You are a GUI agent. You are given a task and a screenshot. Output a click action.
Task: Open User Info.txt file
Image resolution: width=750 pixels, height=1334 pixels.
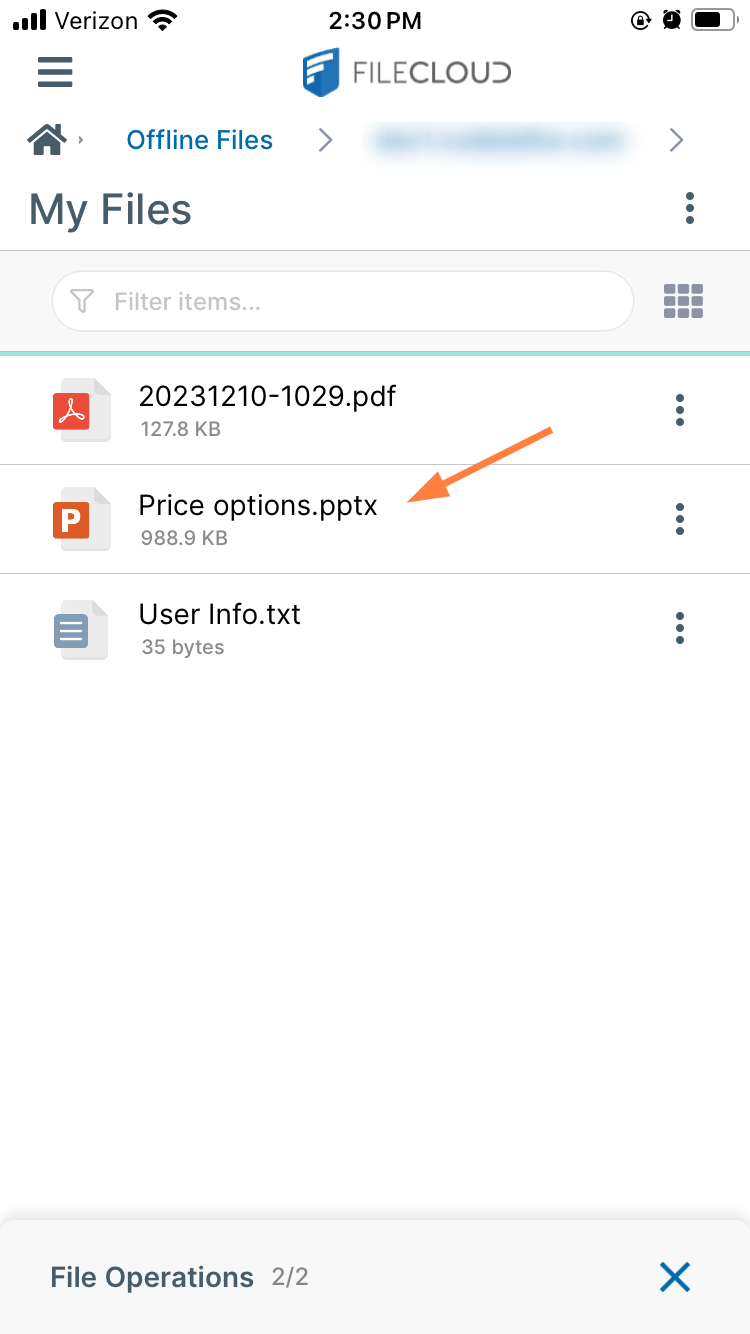click(220, 614)
